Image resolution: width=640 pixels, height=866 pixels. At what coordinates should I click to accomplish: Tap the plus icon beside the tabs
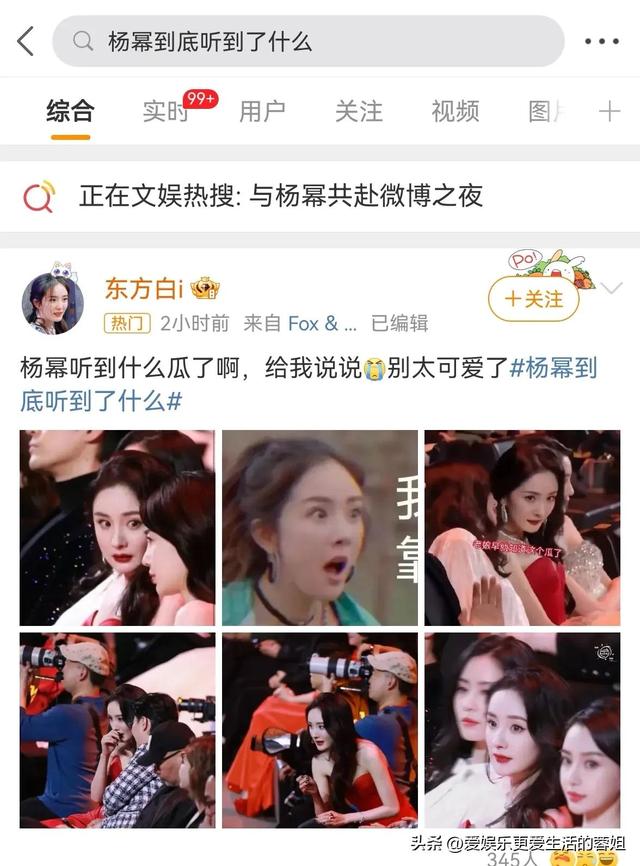coord(609,111)
